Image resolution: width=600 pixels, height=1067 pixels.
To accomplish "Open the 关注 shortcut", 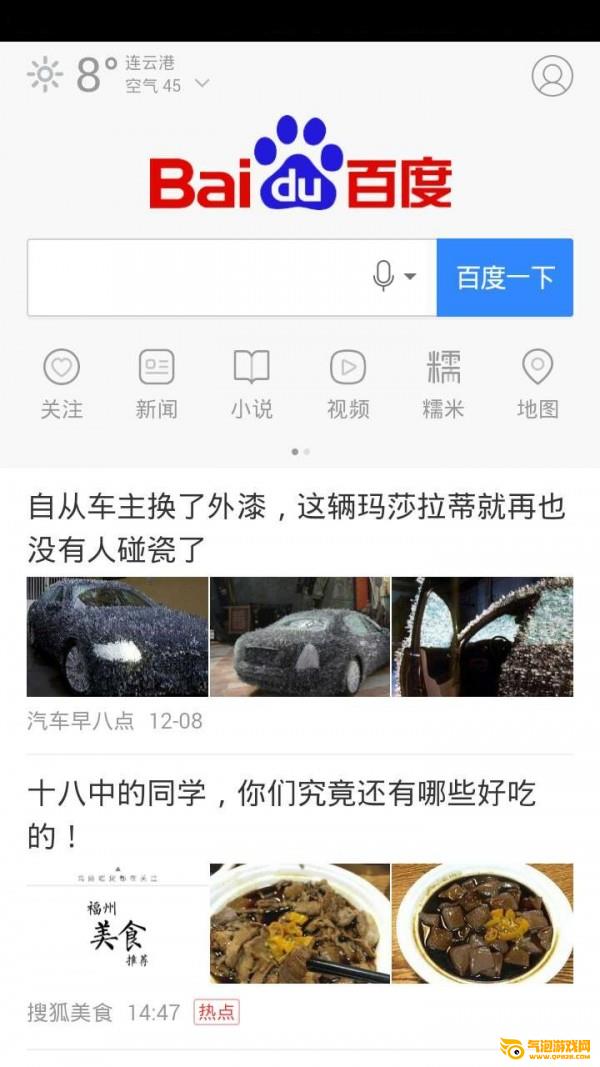I will pos(62,384).
